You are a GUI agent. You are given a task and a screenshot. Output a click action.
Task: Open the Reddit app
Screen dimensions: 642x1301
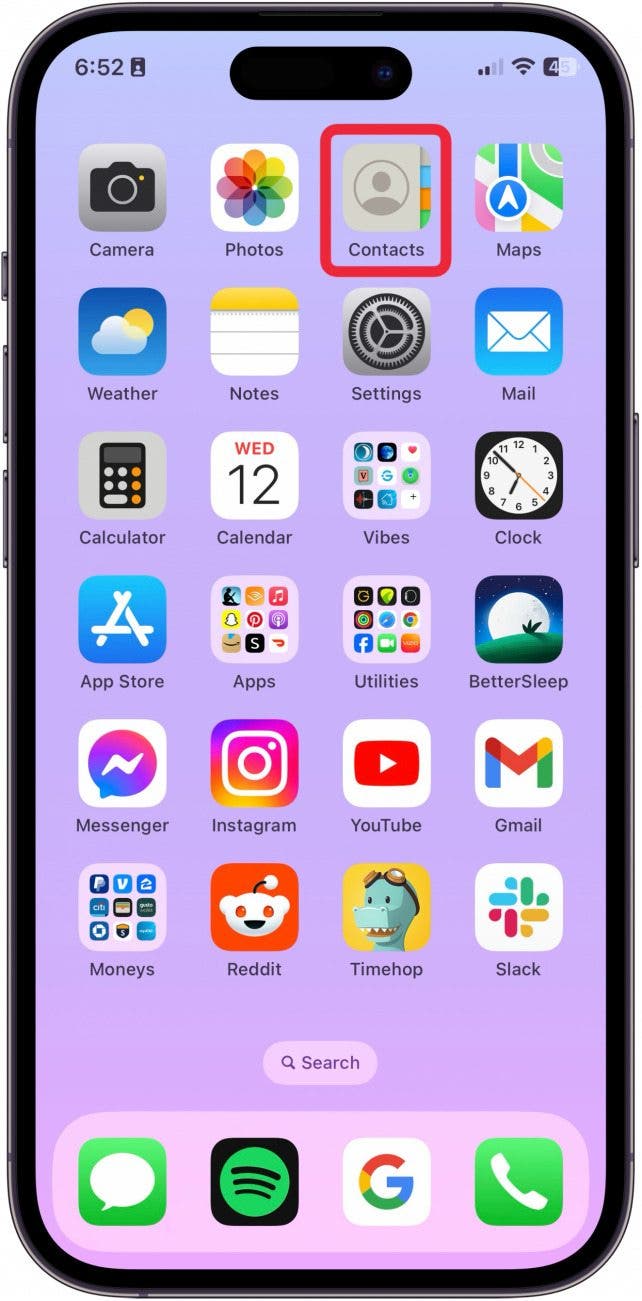(254, 908)
